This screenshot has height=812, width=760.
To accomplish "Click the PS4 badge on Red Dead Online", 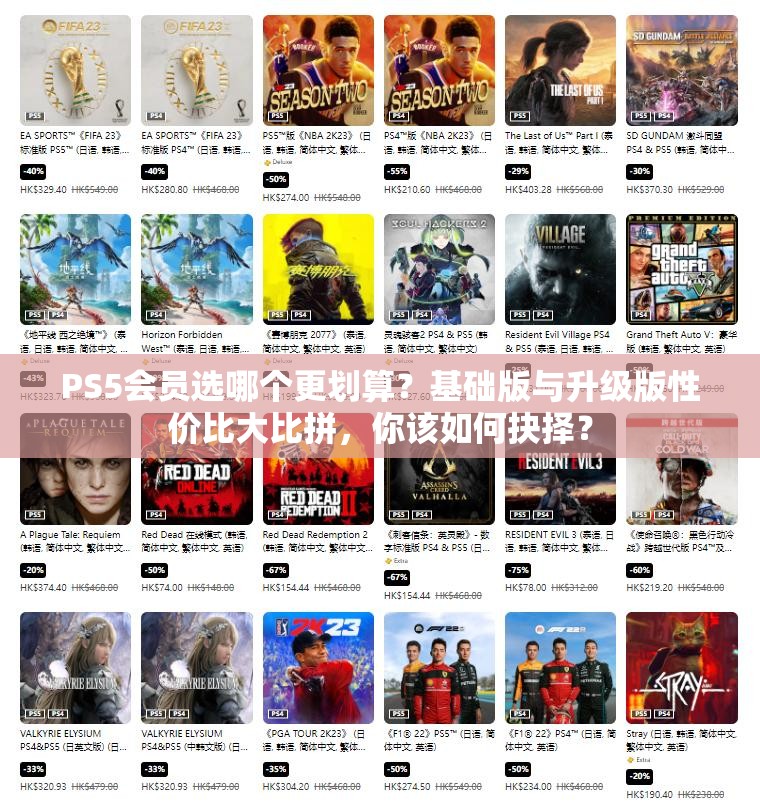I will click(153, 513).
